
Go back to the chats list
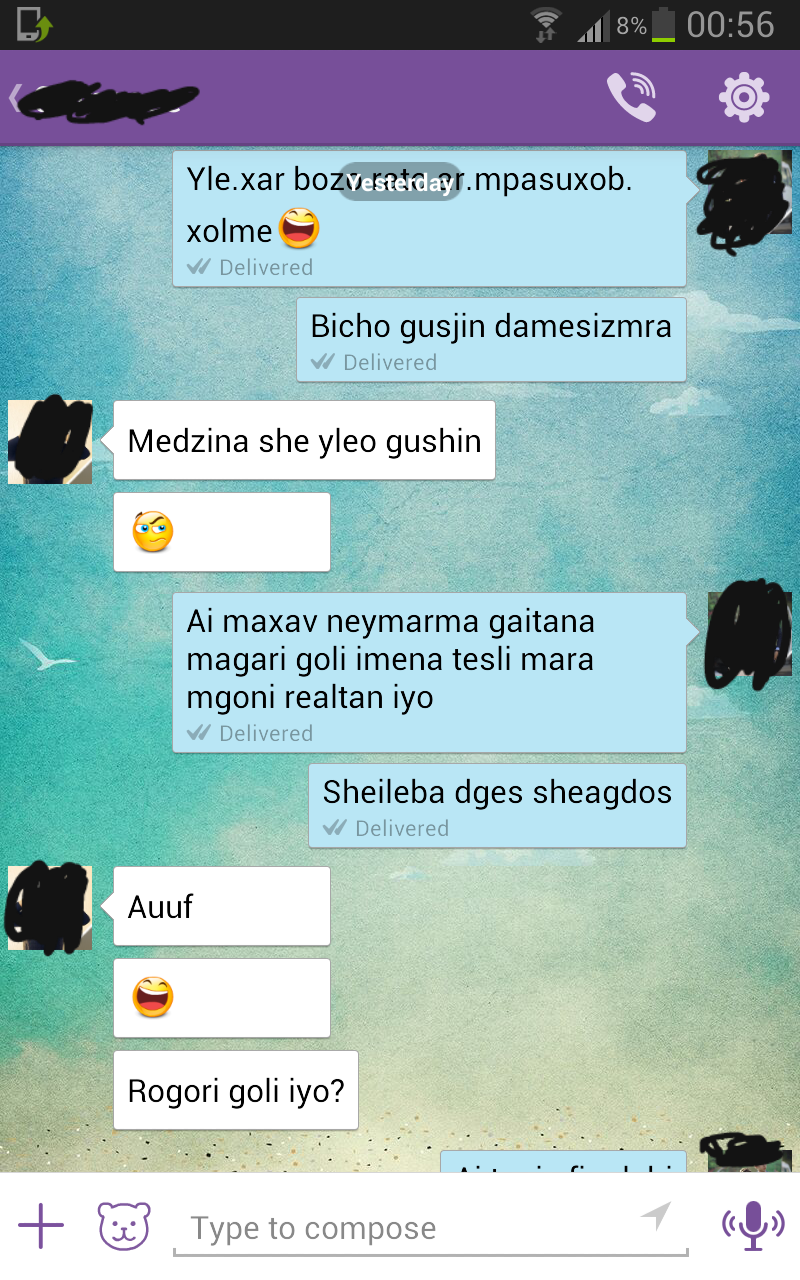pos(16,98)
